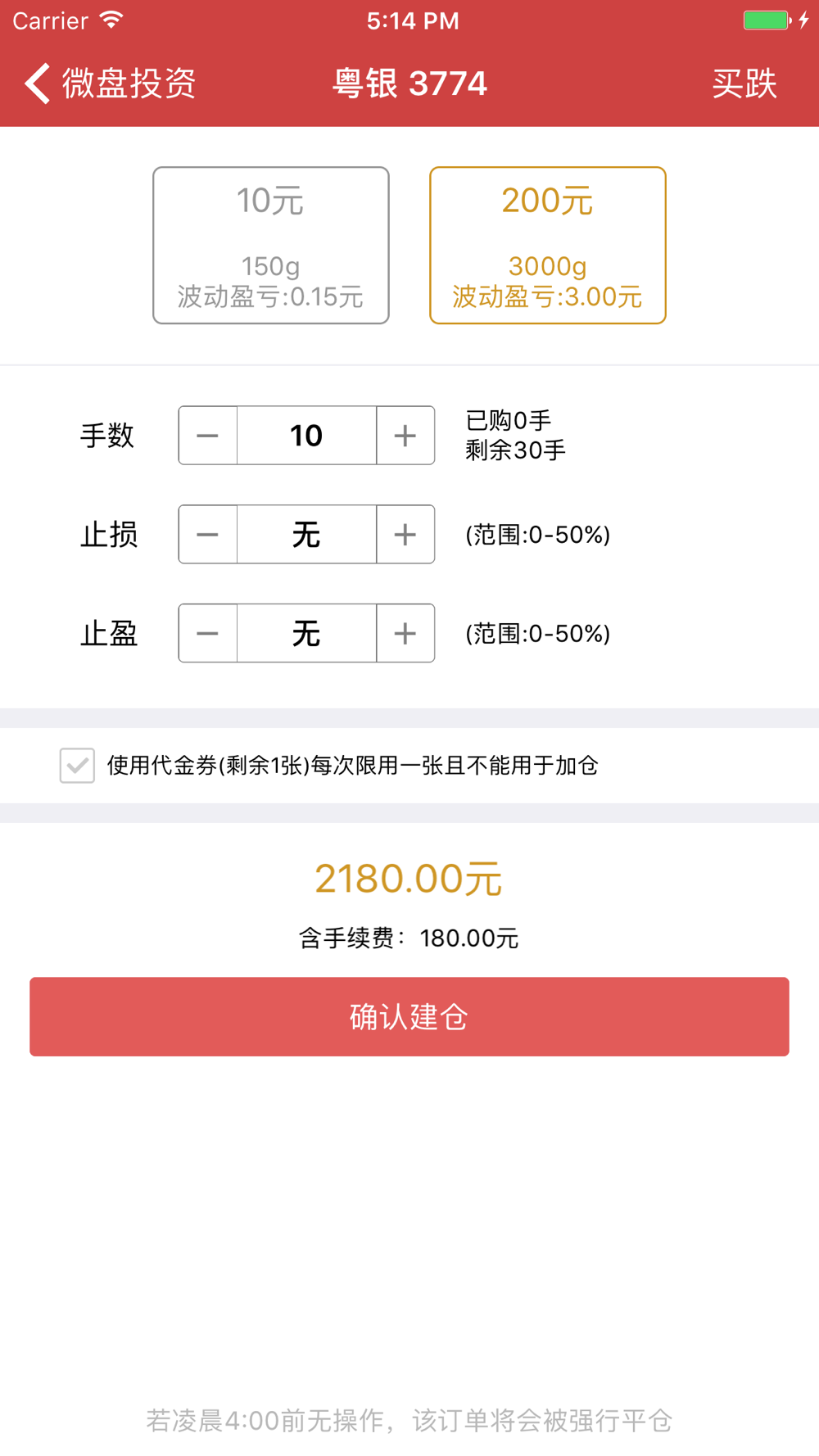Lower the 止损 value with minus
The height and width of the screenshot is (1456, 819).
[x=208, y=535]
